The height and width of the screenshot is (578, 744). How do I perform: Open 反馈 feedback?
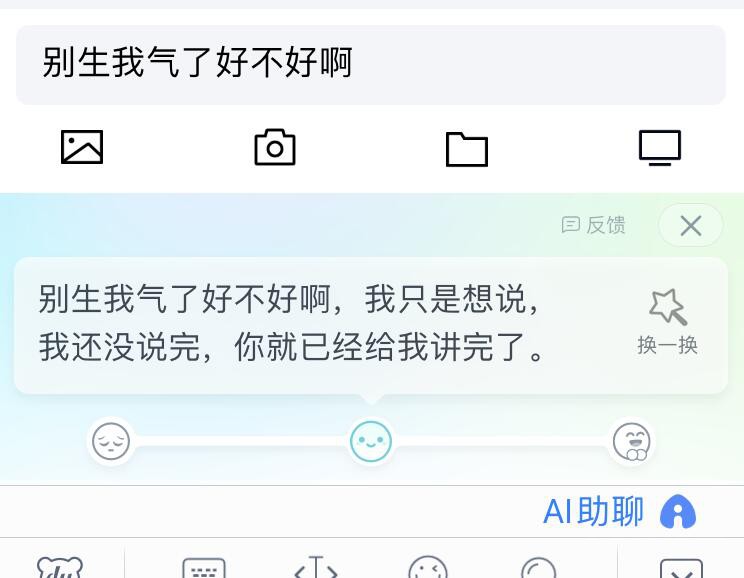[594, 225]
